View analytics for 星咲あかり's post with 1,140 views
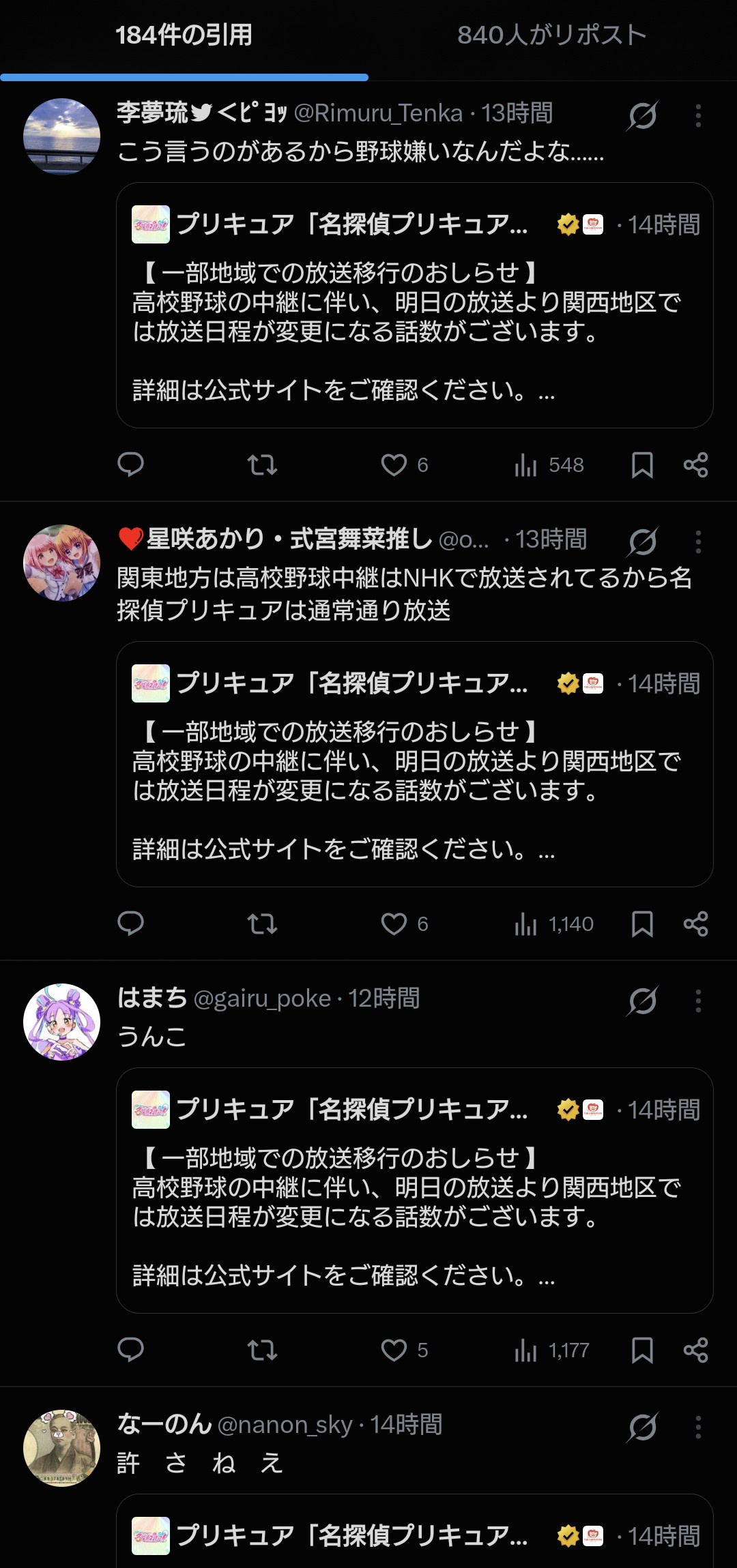 point(553,924)
